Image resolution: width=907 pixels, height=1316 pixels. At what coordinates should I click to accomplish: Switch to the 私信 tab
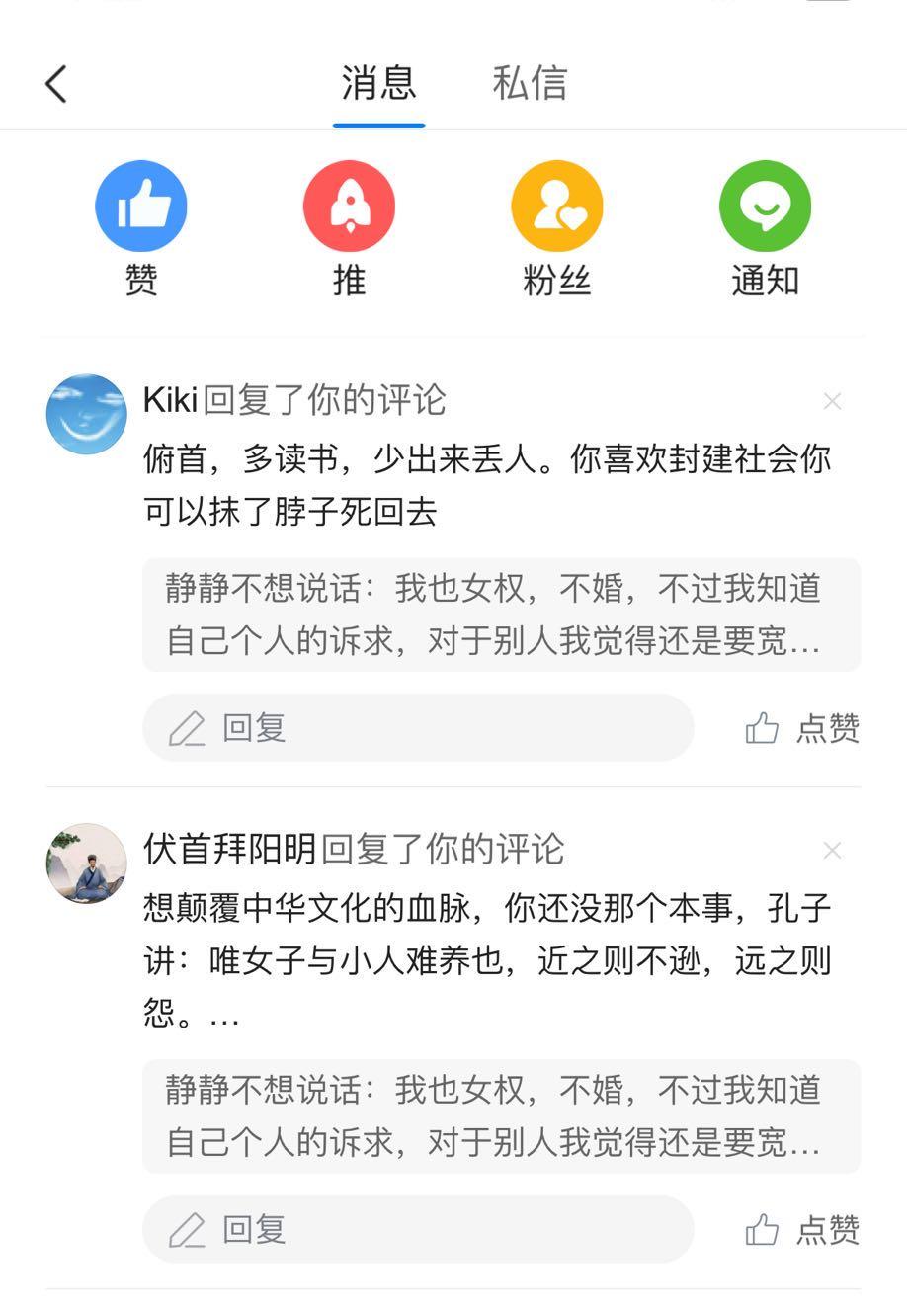(530, 83)
